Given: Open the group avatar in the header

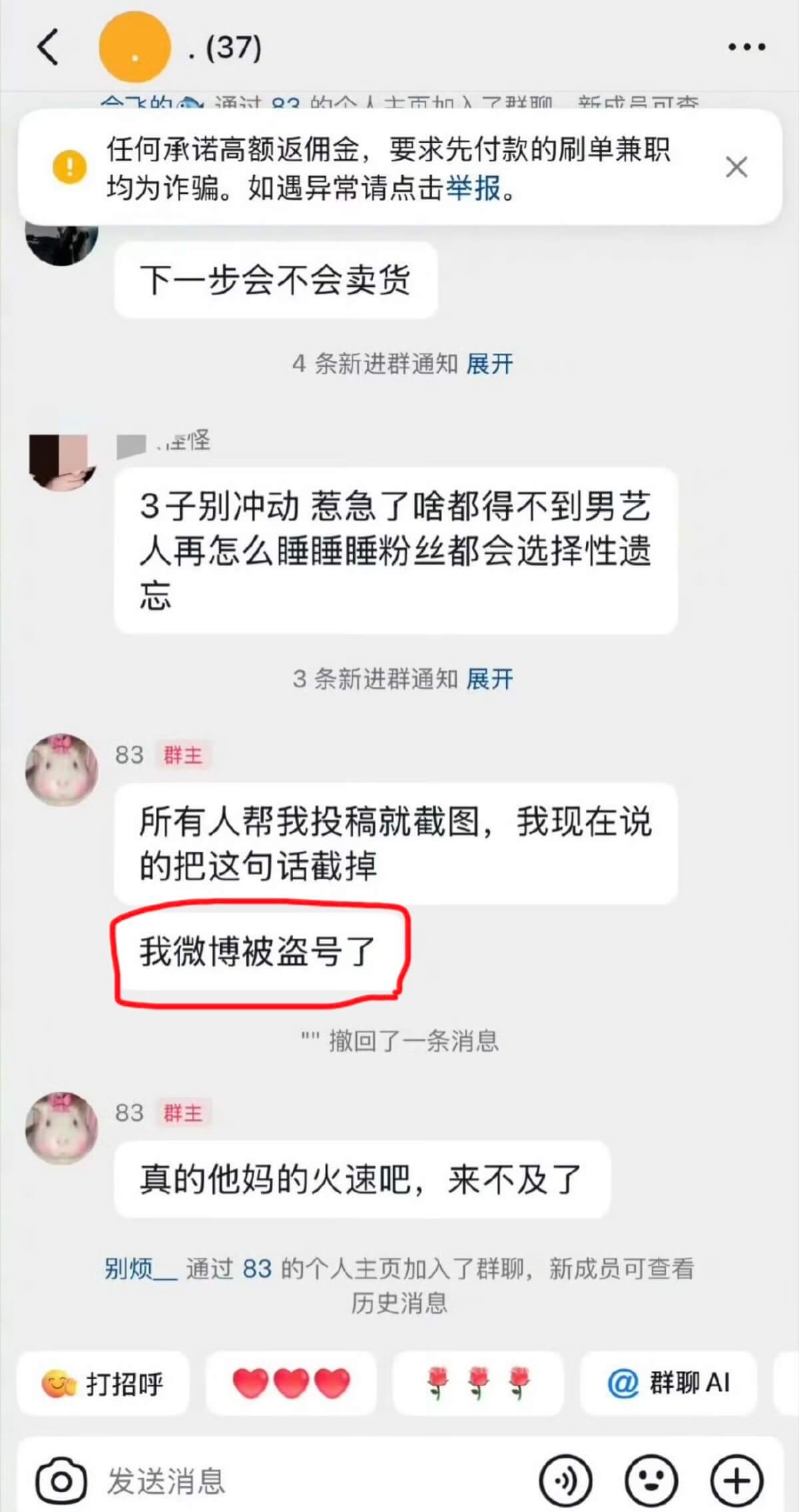Looking at the screenshot, I should click(134, 47).
